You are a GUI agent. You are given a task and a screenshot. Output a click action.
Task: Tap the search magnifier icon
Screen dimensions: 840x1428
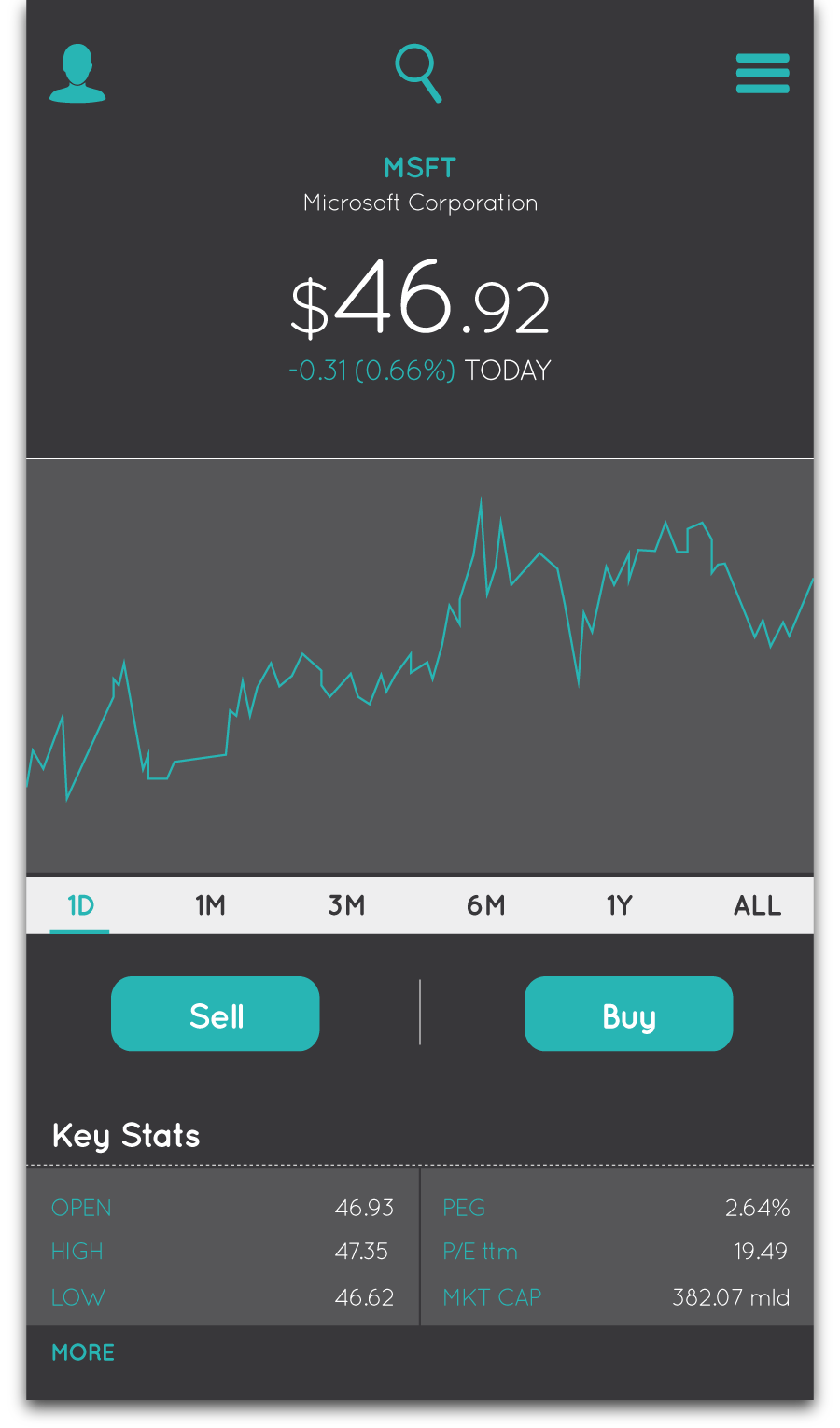click(x=417, y=72)
